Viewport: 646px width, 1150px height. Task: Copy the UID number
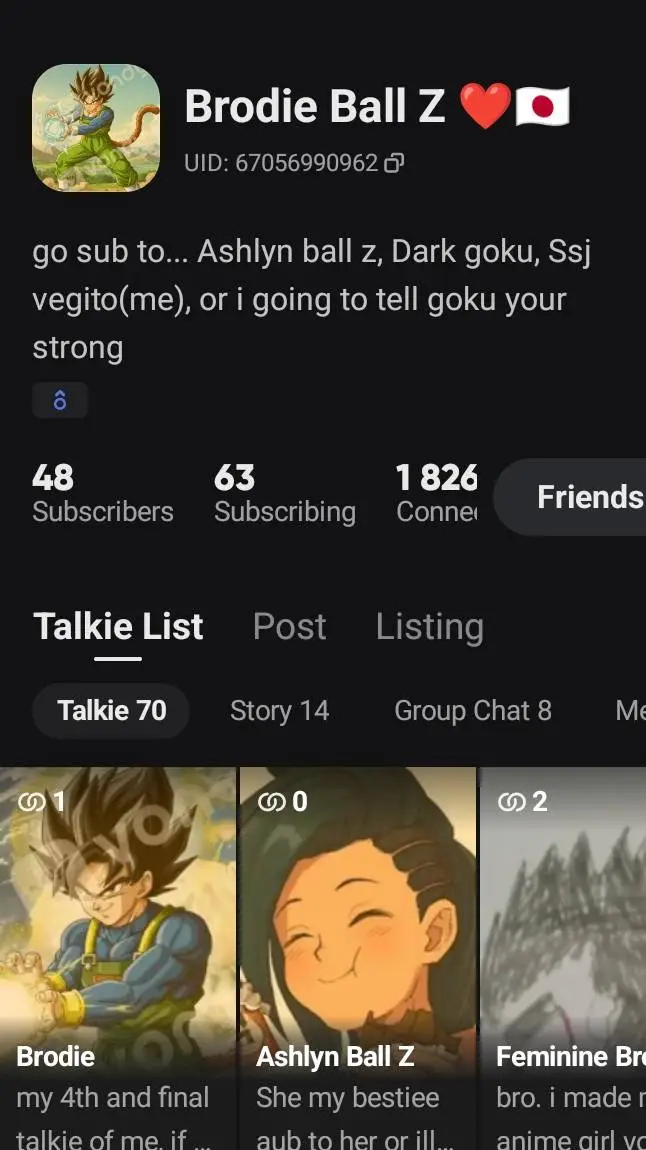(x=394, y=163)
